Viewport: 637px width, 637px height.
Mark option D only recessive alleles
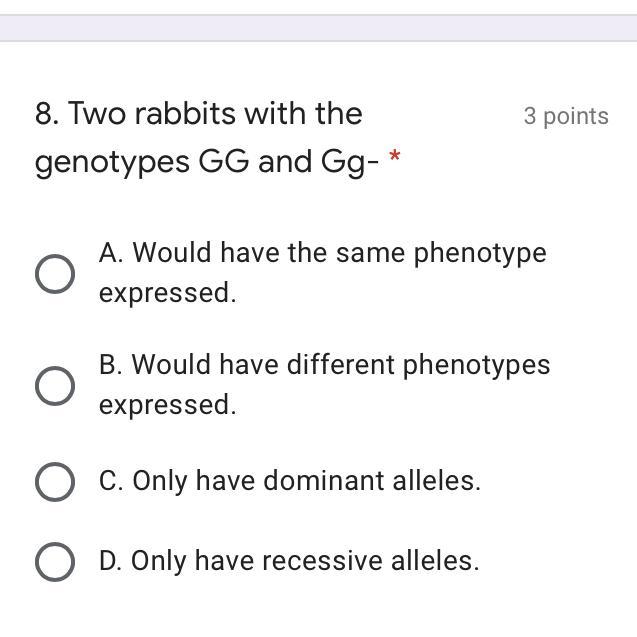coord(55,561)
